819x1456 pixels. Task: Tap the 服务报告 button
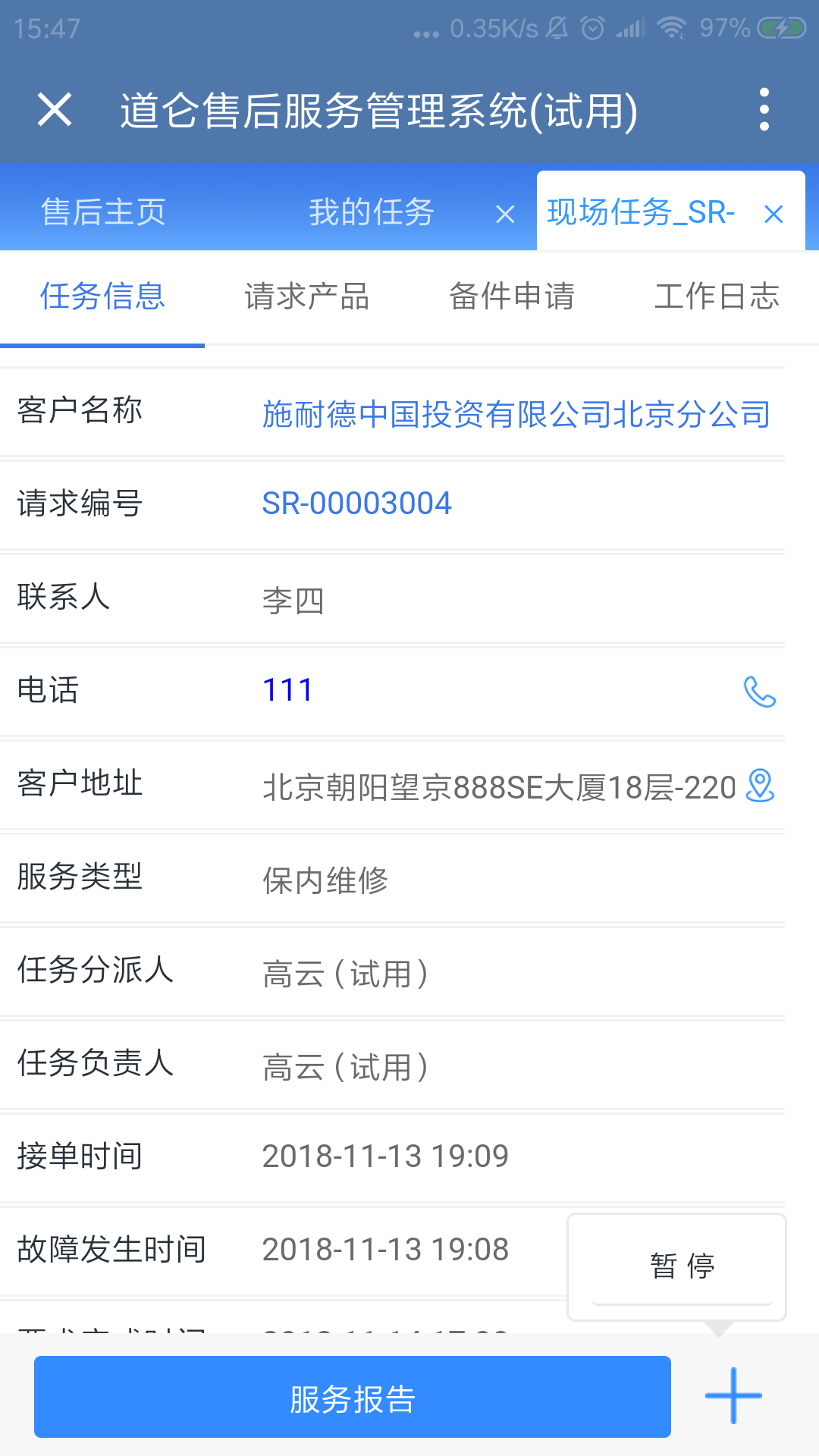tap(351, 1396)
